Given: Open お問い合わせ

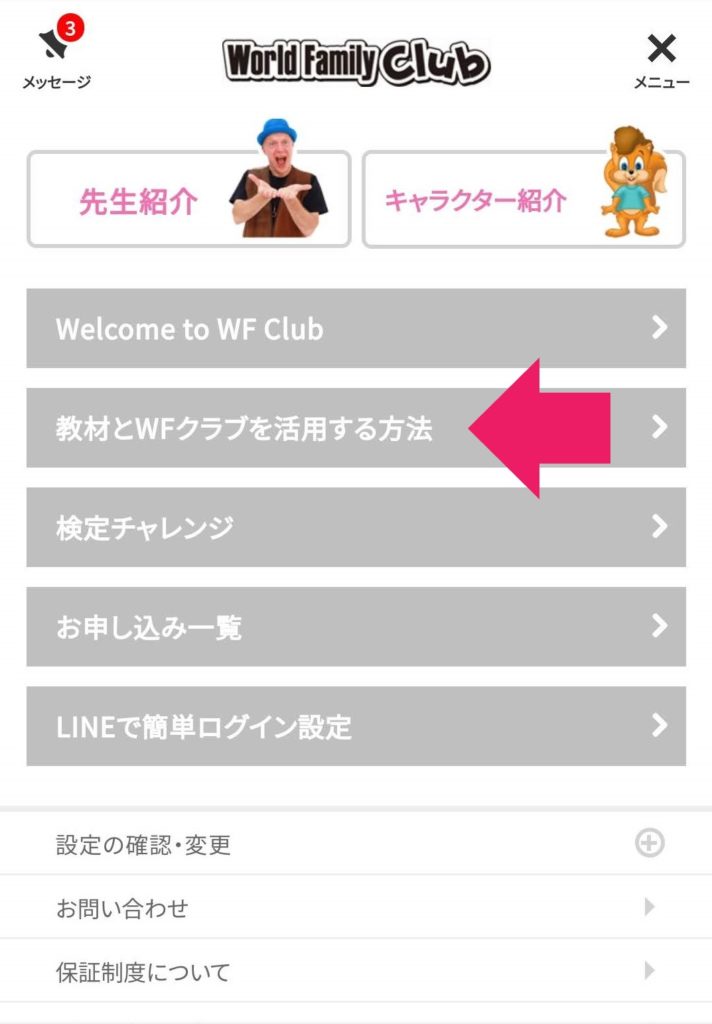Looking at the screenshot, I should tap(356, 907).
